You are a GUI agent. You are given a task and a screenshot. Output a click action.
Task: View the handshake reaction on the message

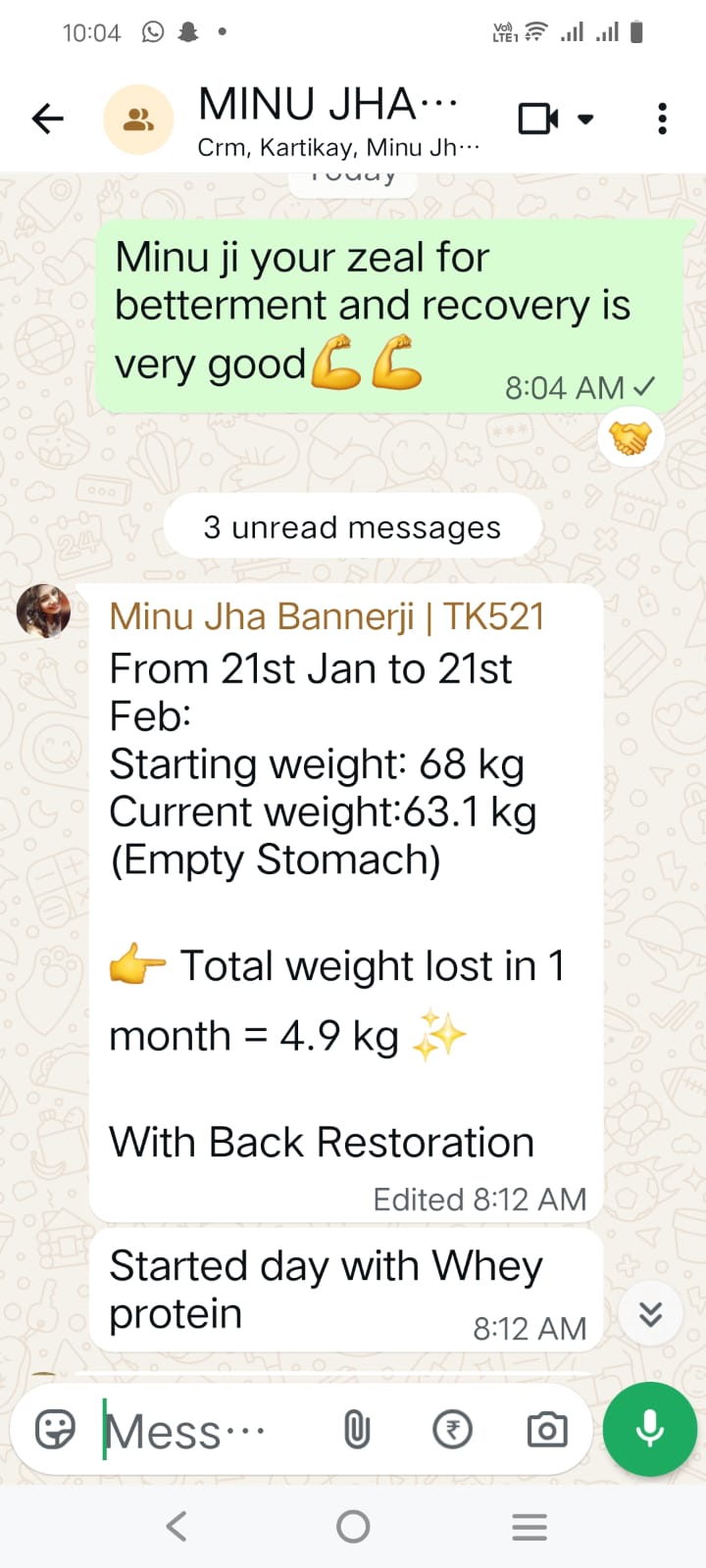point(630,437)
